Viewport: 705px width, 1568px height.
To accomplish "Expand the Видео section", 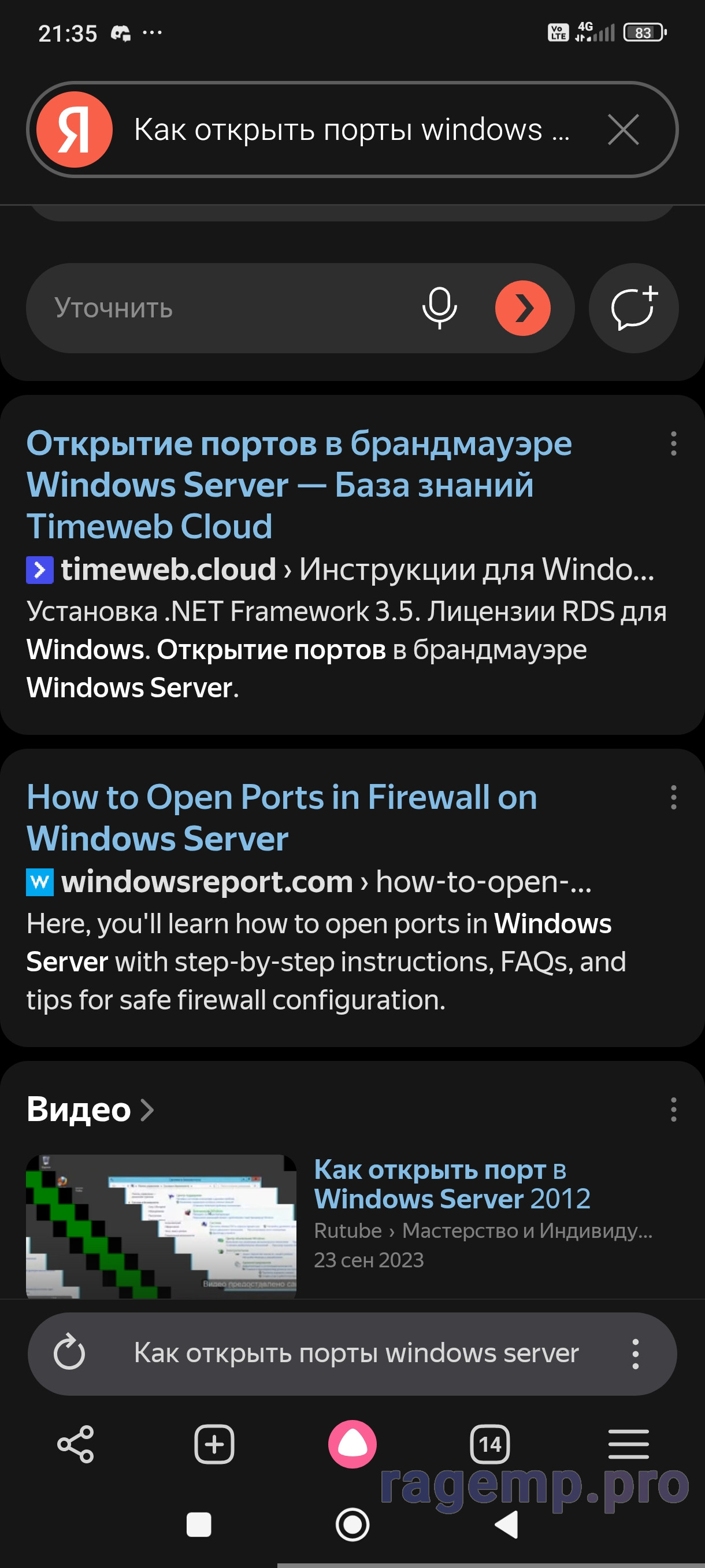I will 90,1109.
